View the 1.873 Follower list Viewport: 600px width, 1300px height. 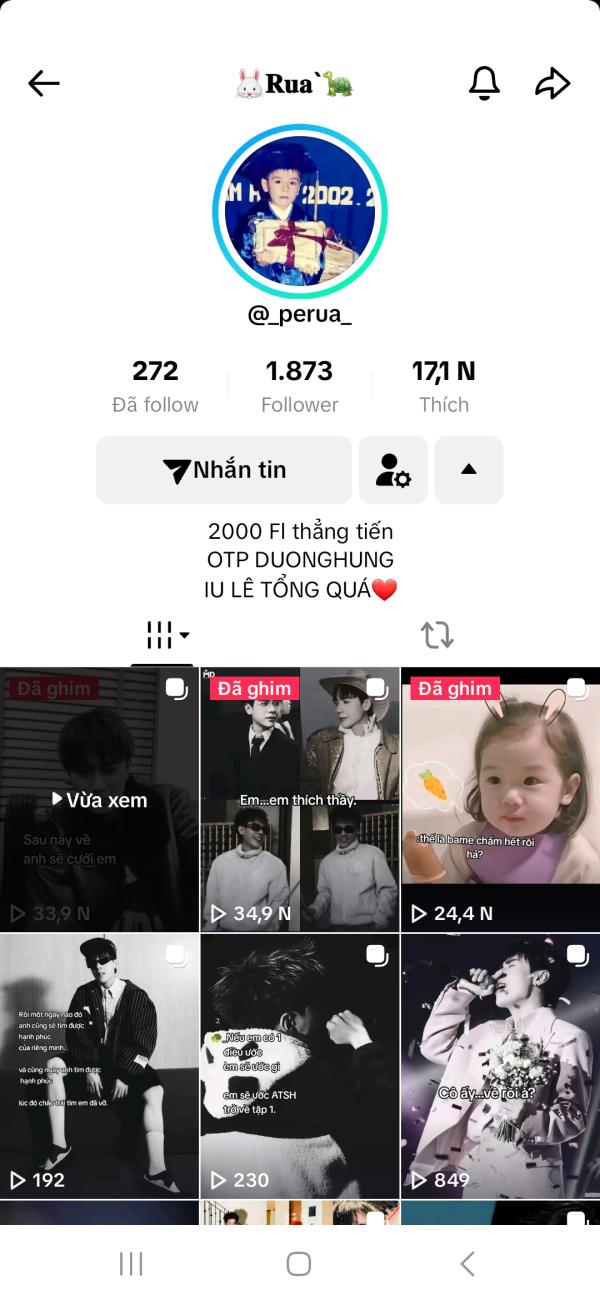pyautogui.click(x=300, y=386)
